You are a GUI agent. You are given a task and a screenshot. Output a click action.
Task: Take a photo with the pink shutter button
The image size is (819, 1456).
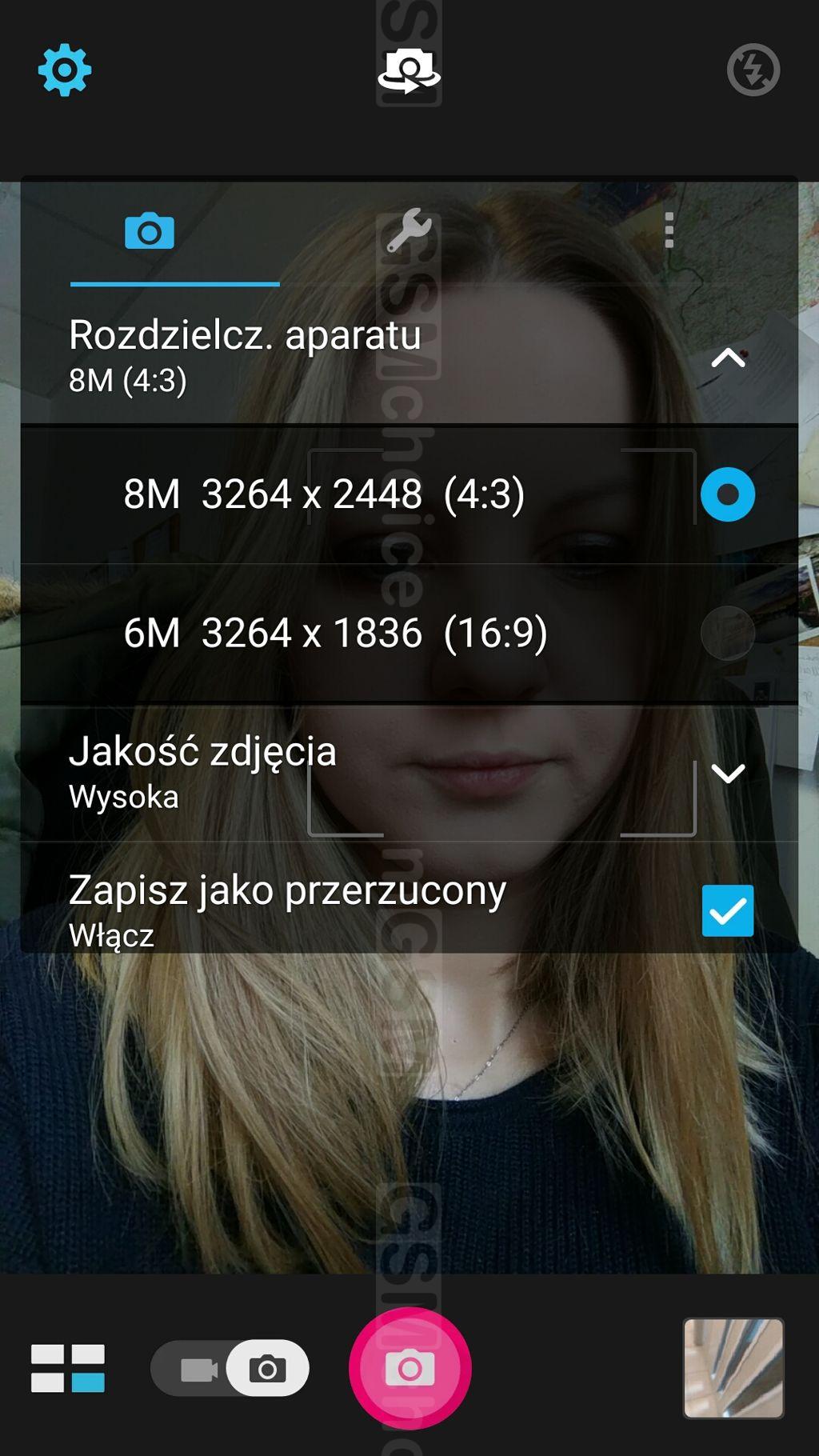click(x=410, y=1369)
